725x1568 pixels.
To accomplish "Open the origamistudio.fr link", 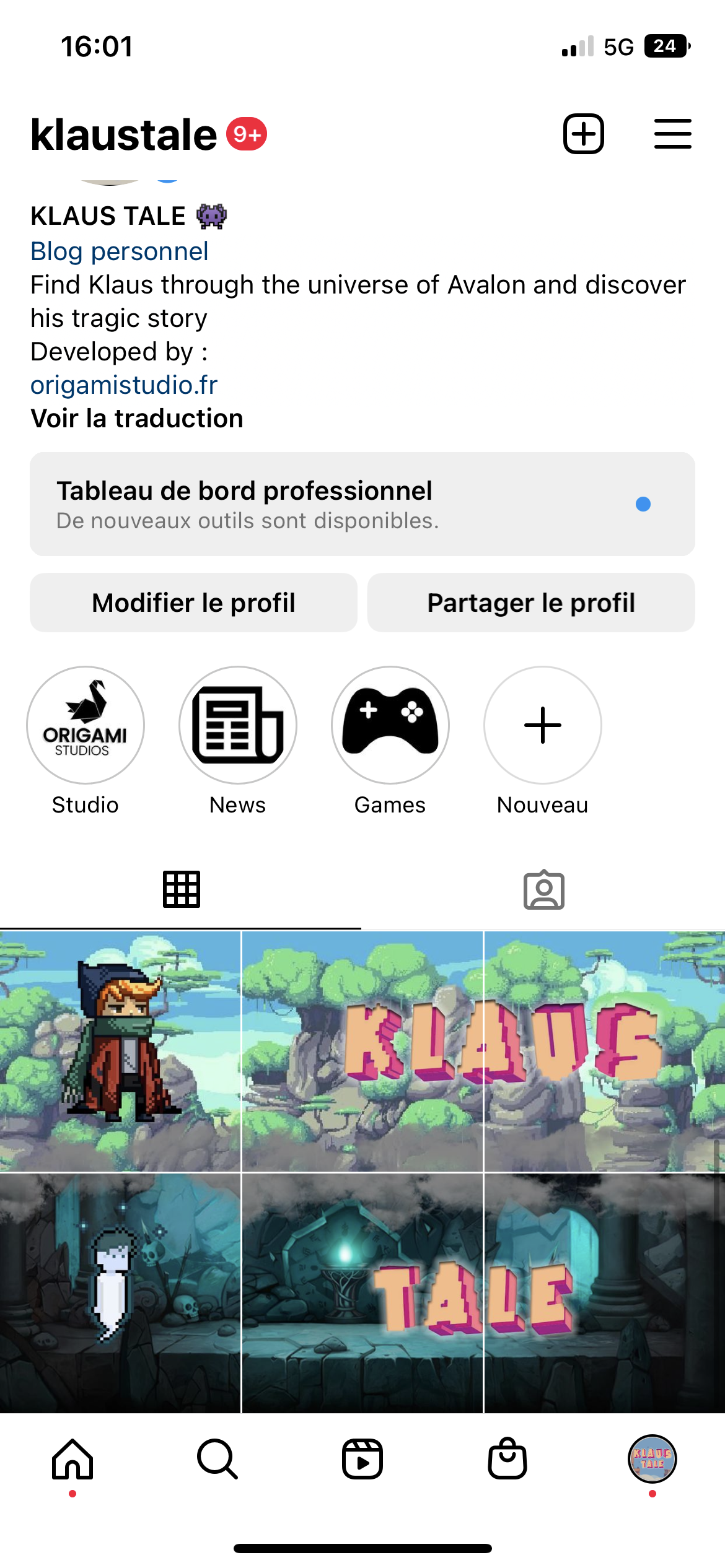I will 124,385.
